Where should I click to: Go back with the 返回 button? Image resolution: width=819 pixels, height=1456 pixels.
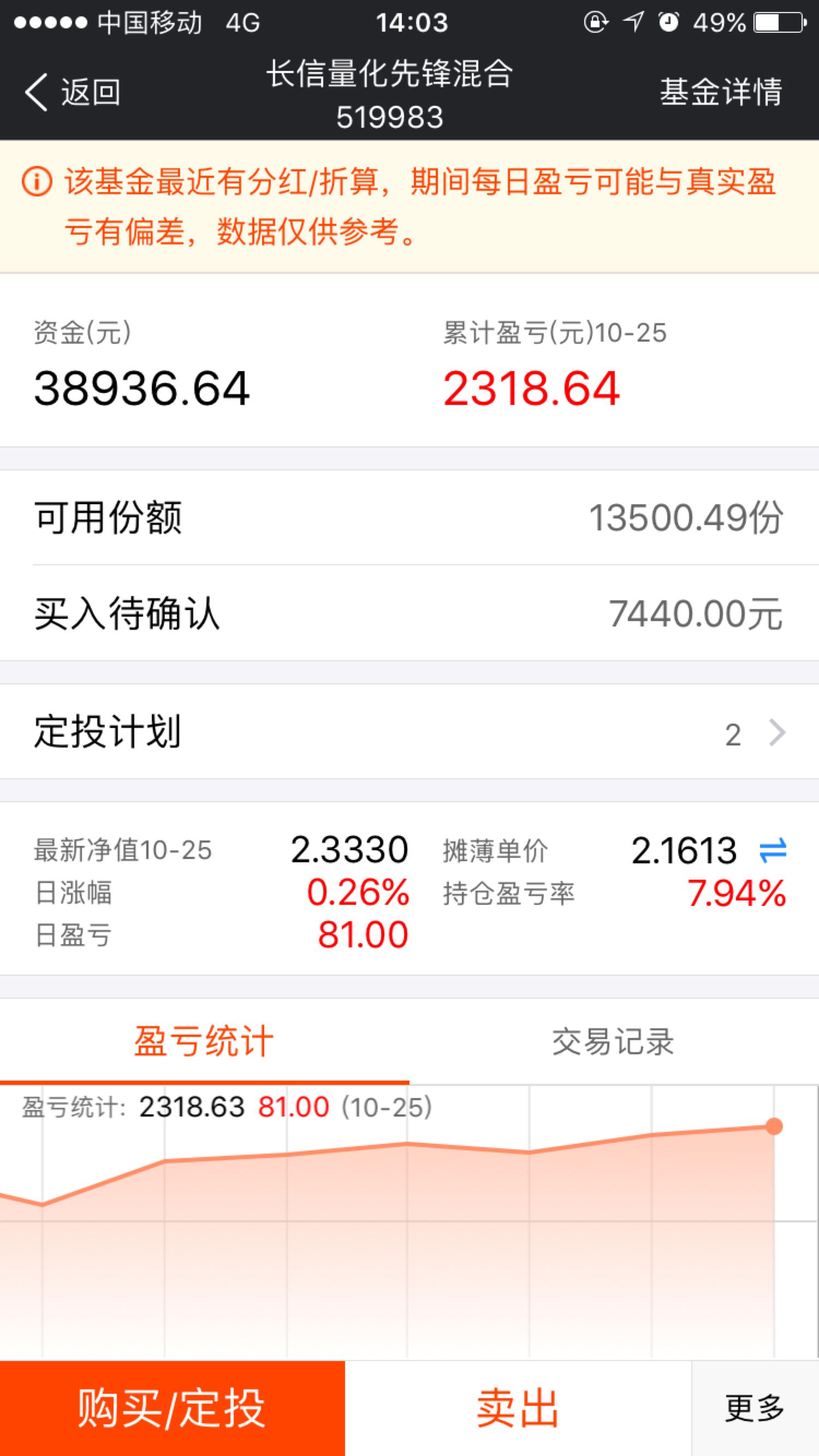73,92
